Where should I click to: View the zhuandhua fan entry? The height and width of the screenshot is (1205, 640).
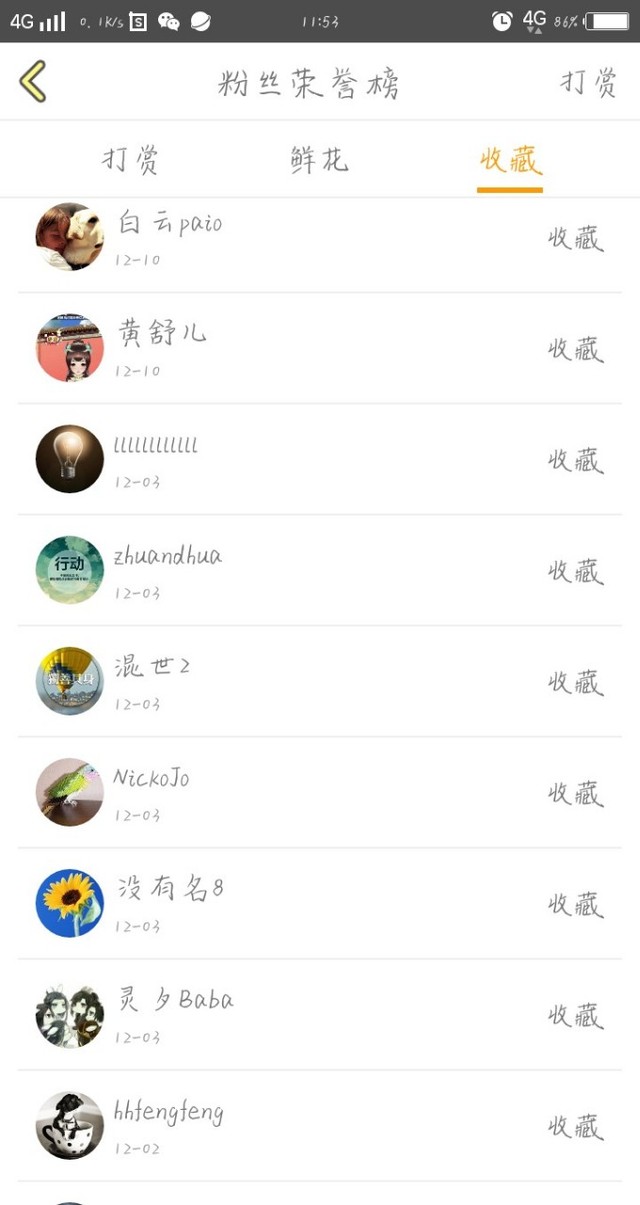[x=320, y=570]
